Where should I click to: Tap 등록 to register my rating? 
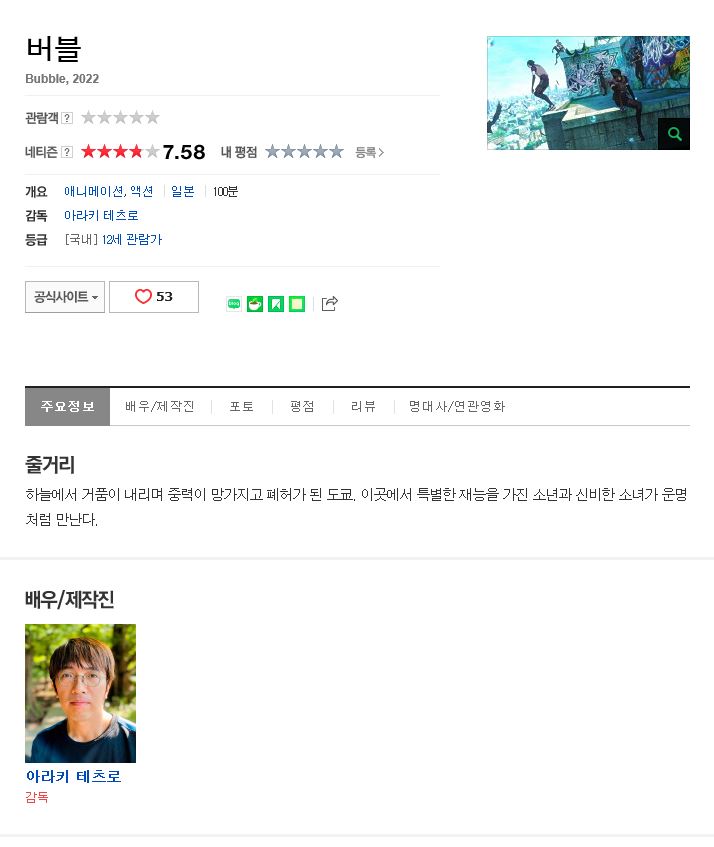coord(369,153)
